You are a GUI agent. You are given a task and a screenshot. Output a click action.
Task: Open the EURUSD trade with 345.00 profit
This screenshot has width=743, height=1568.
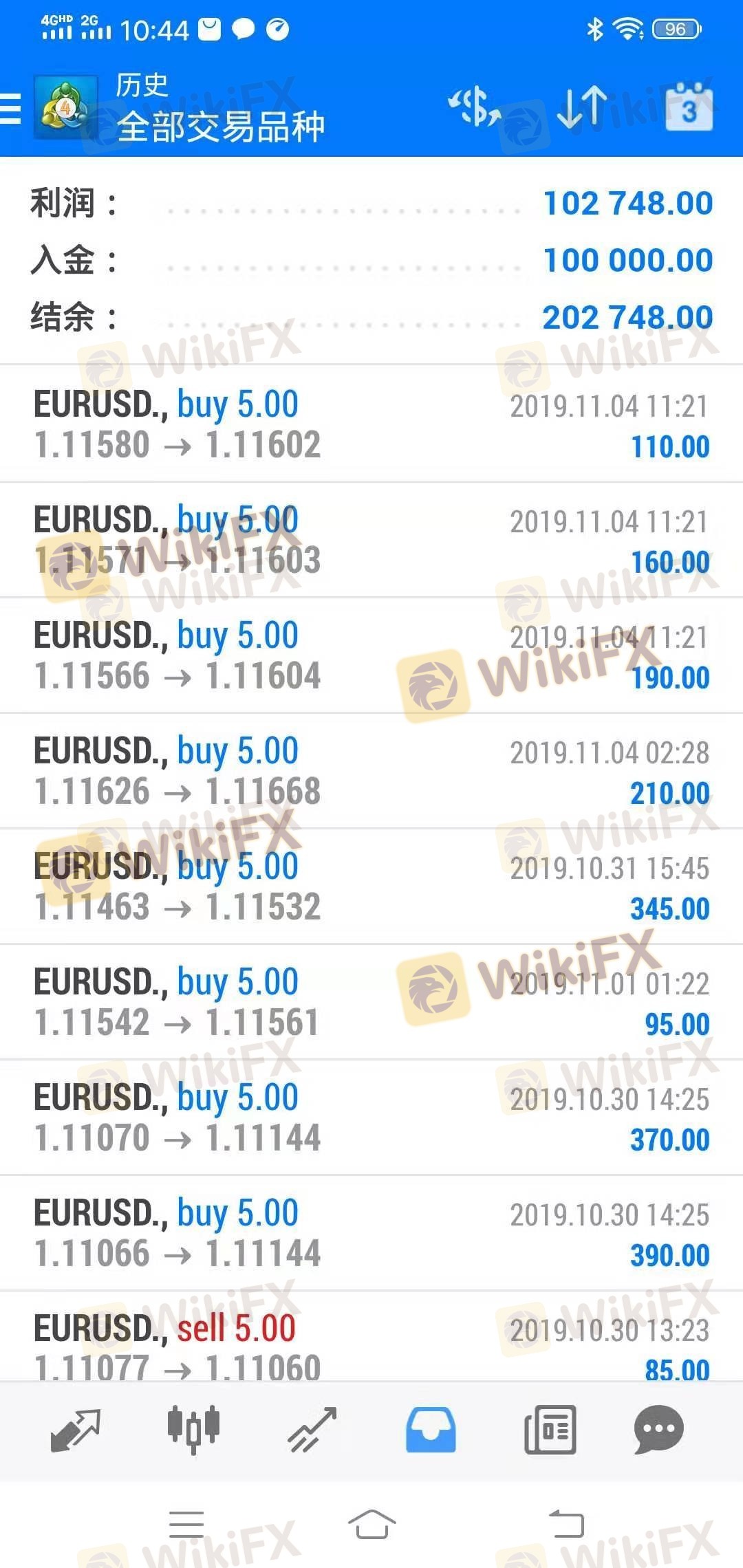pyautogui.click(x=371, y=886)
